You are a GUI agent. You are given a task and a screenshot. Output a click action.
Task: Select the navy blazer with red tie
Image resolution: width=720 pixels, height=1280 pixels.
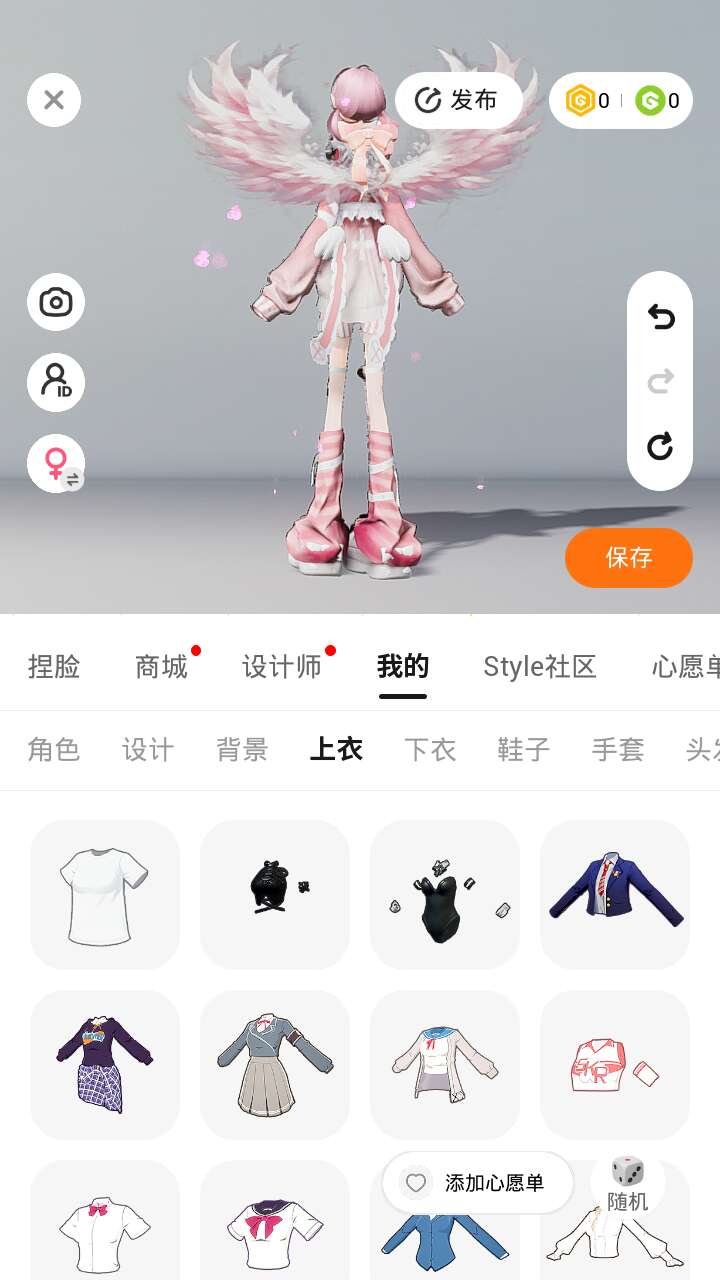pyautogui.click(x=615, y=895)
